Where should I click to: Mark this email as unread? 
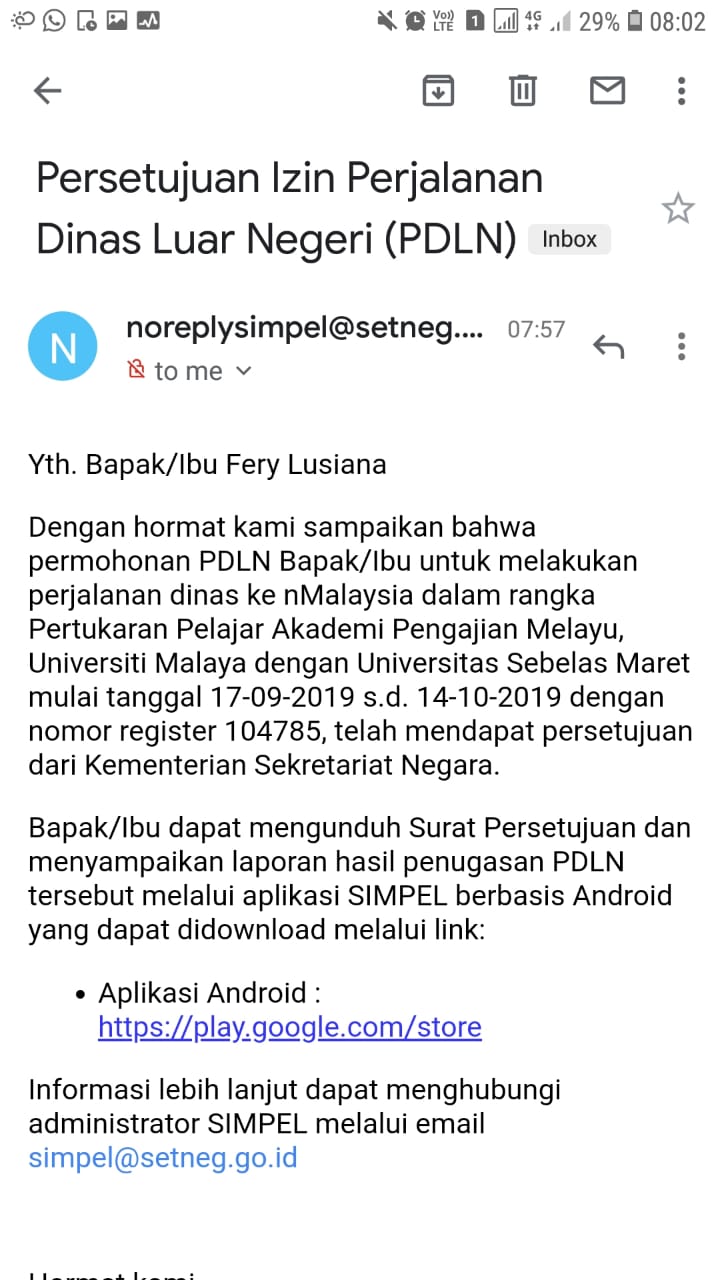(607, 91)
